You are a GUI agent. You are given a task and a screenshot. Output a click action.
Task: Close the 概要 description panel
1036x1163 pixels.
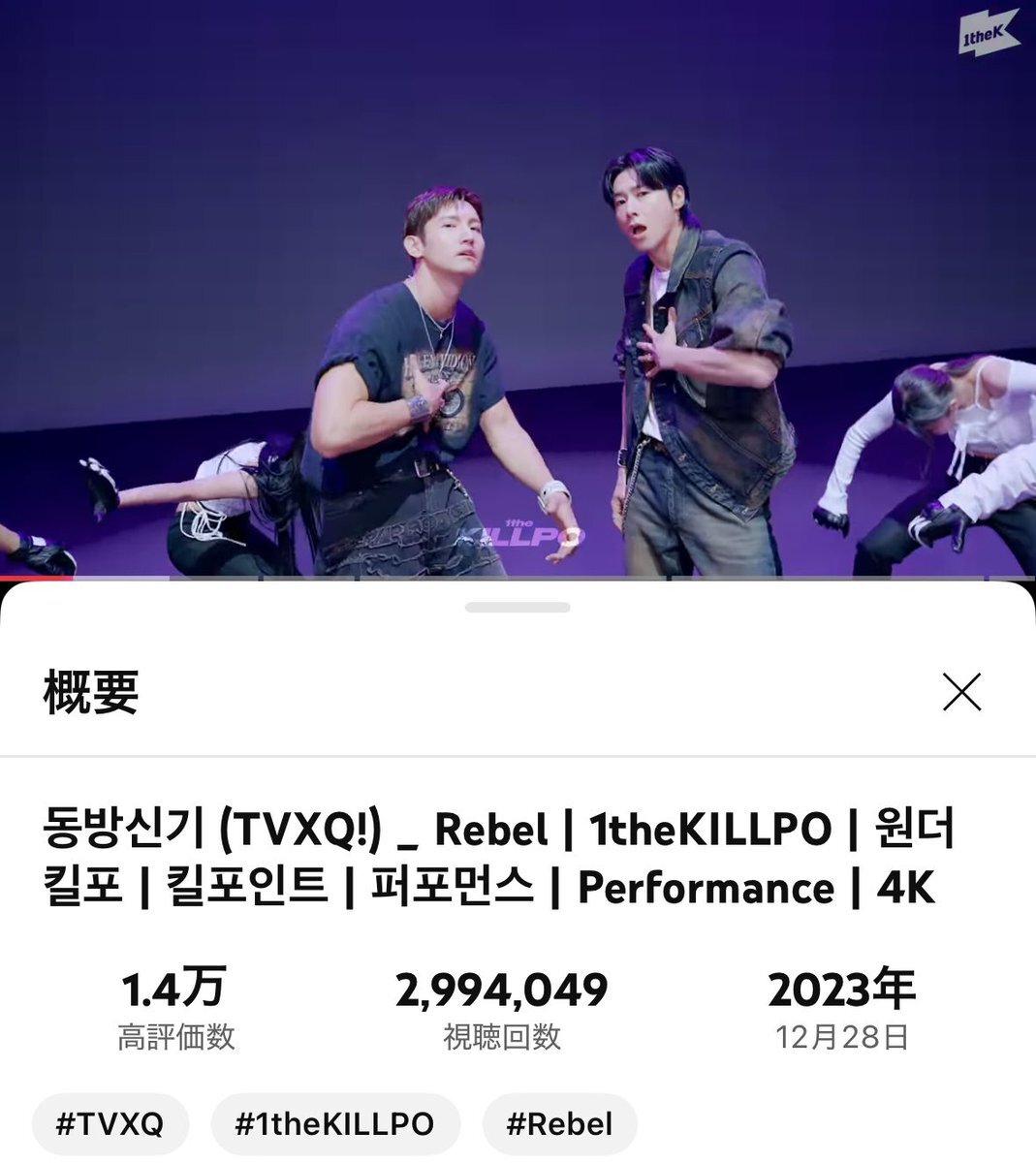point(961,692)
